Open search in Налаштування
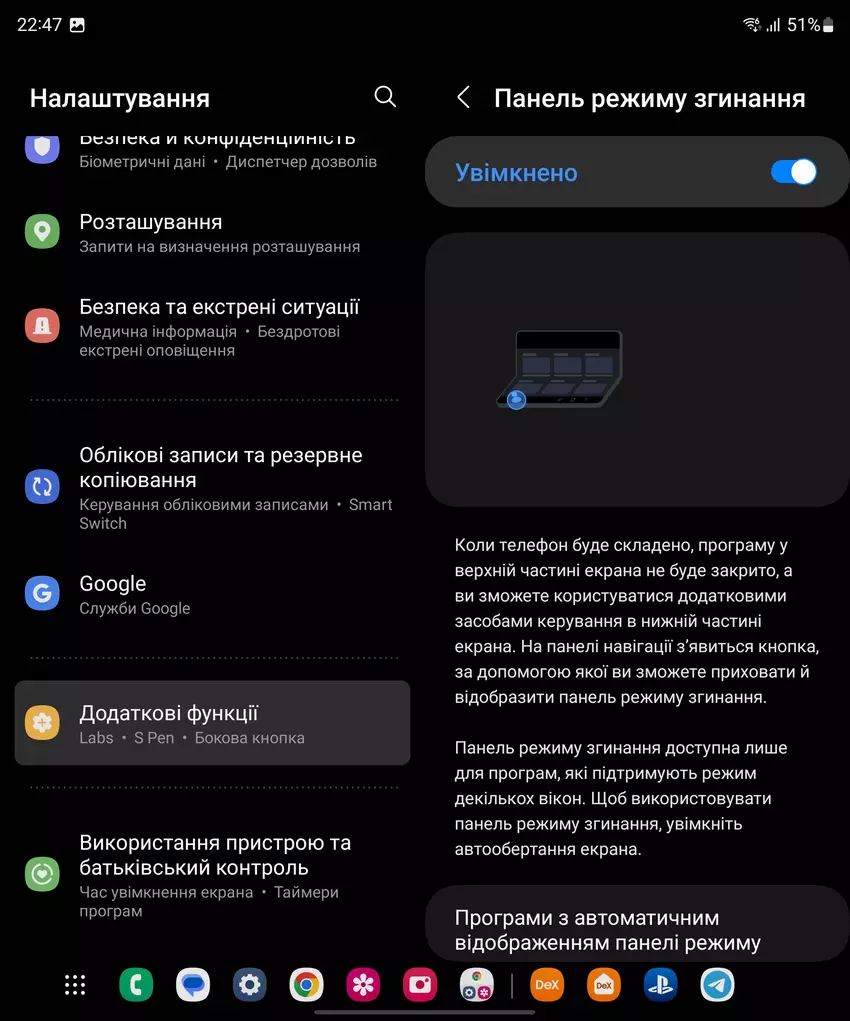850x1021 pixels. 385,96
